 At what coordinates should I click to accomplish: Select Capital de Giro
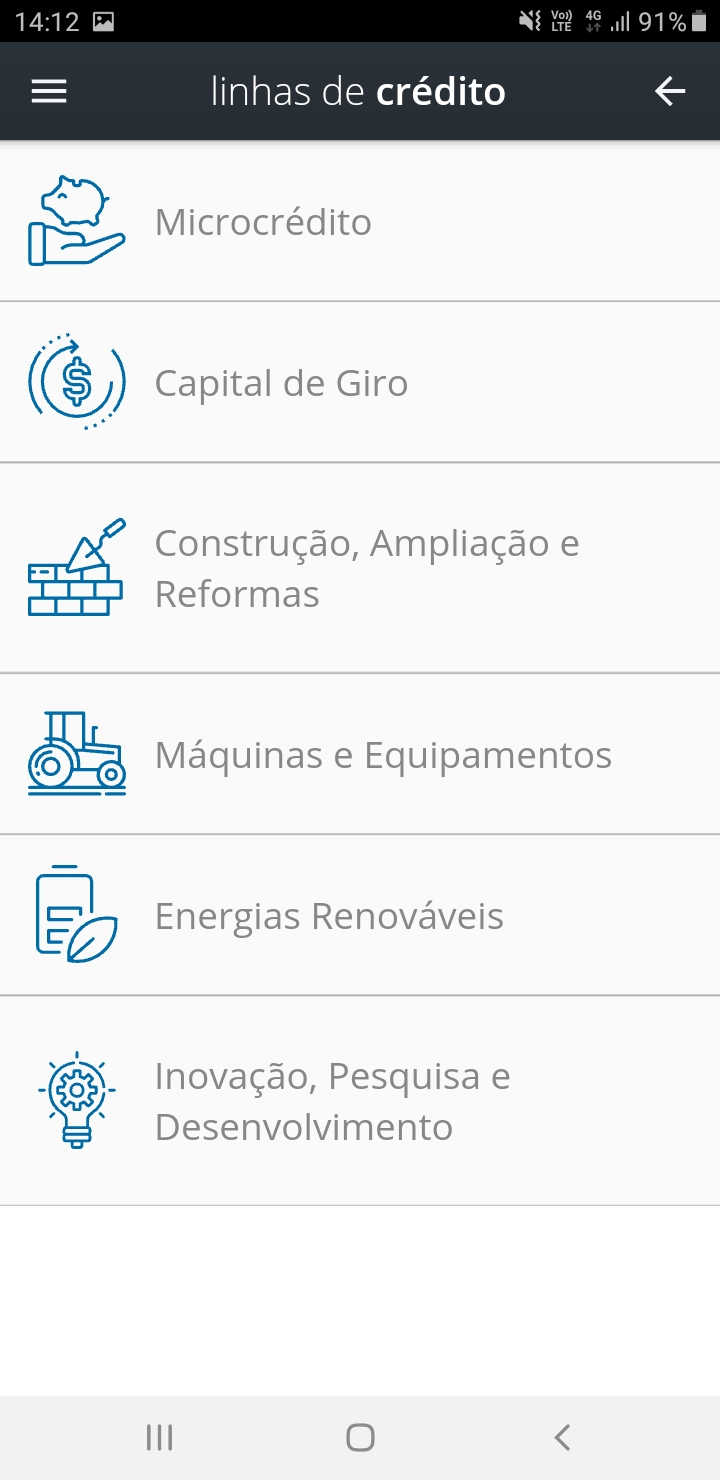coord(360,382)
